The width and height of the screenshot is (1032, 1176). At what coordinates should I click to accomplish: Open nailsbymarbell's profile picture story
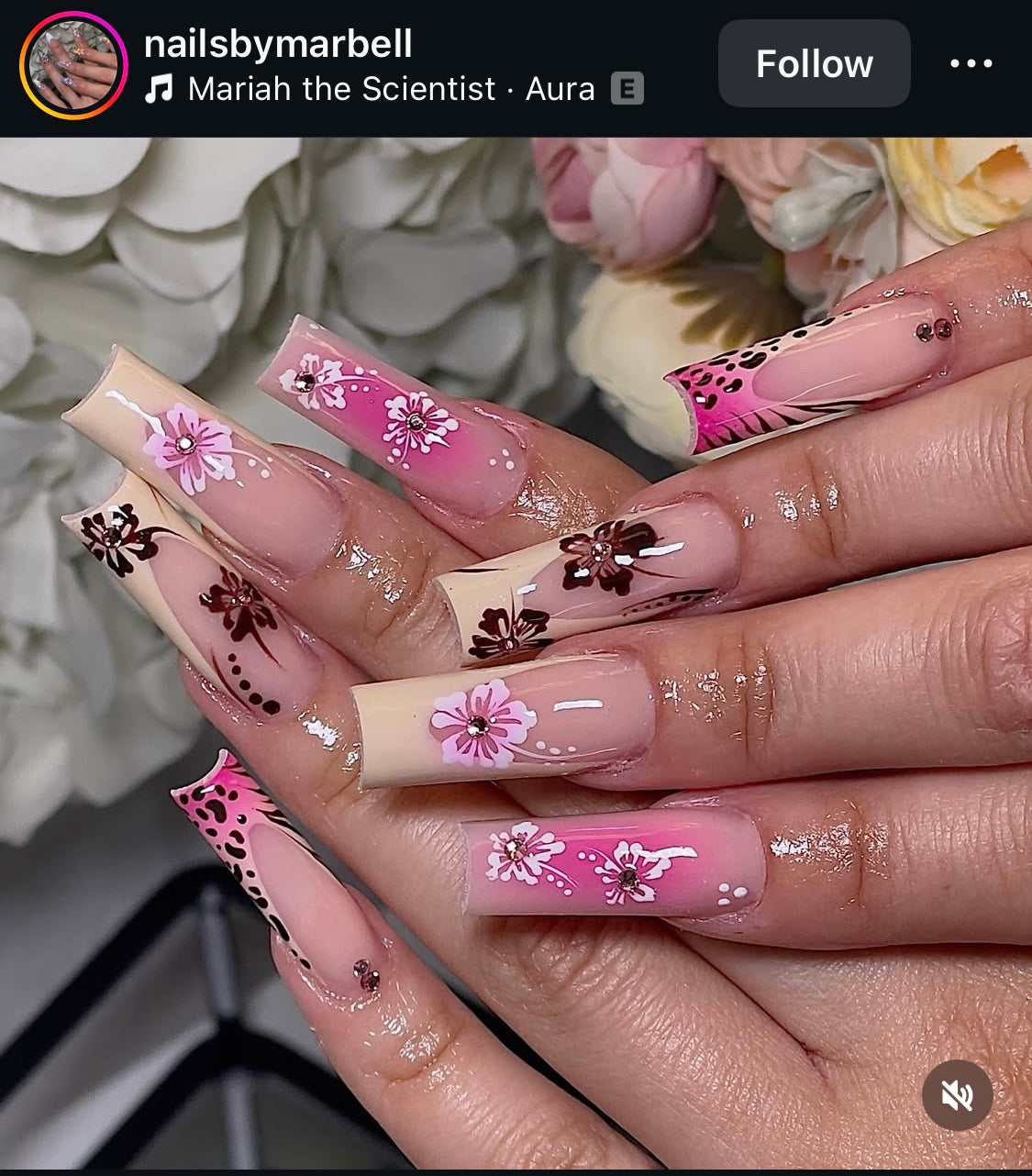(x=73, y=66)
